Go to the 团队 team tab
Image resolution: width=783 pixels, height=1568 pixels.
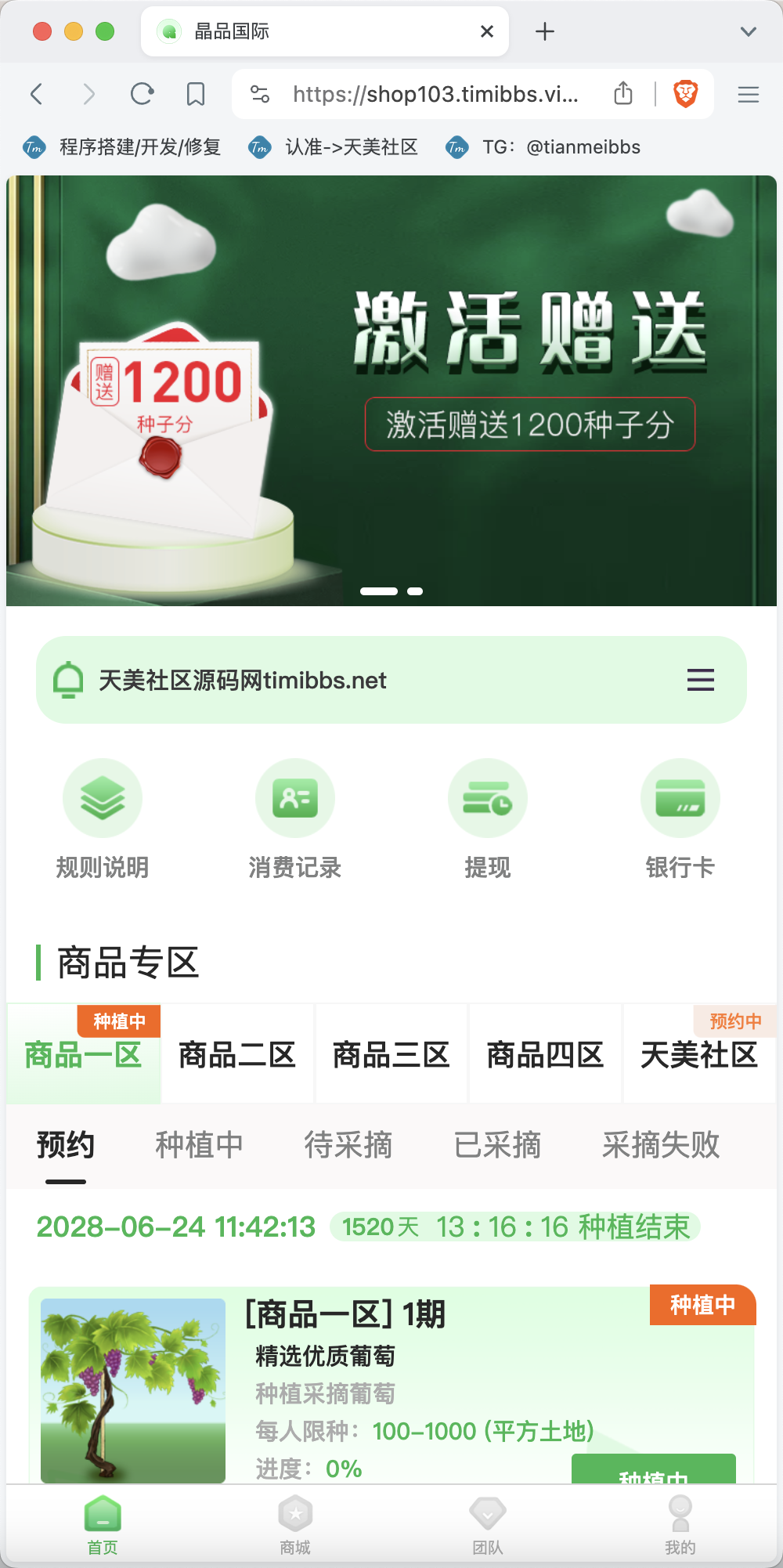488,1525
